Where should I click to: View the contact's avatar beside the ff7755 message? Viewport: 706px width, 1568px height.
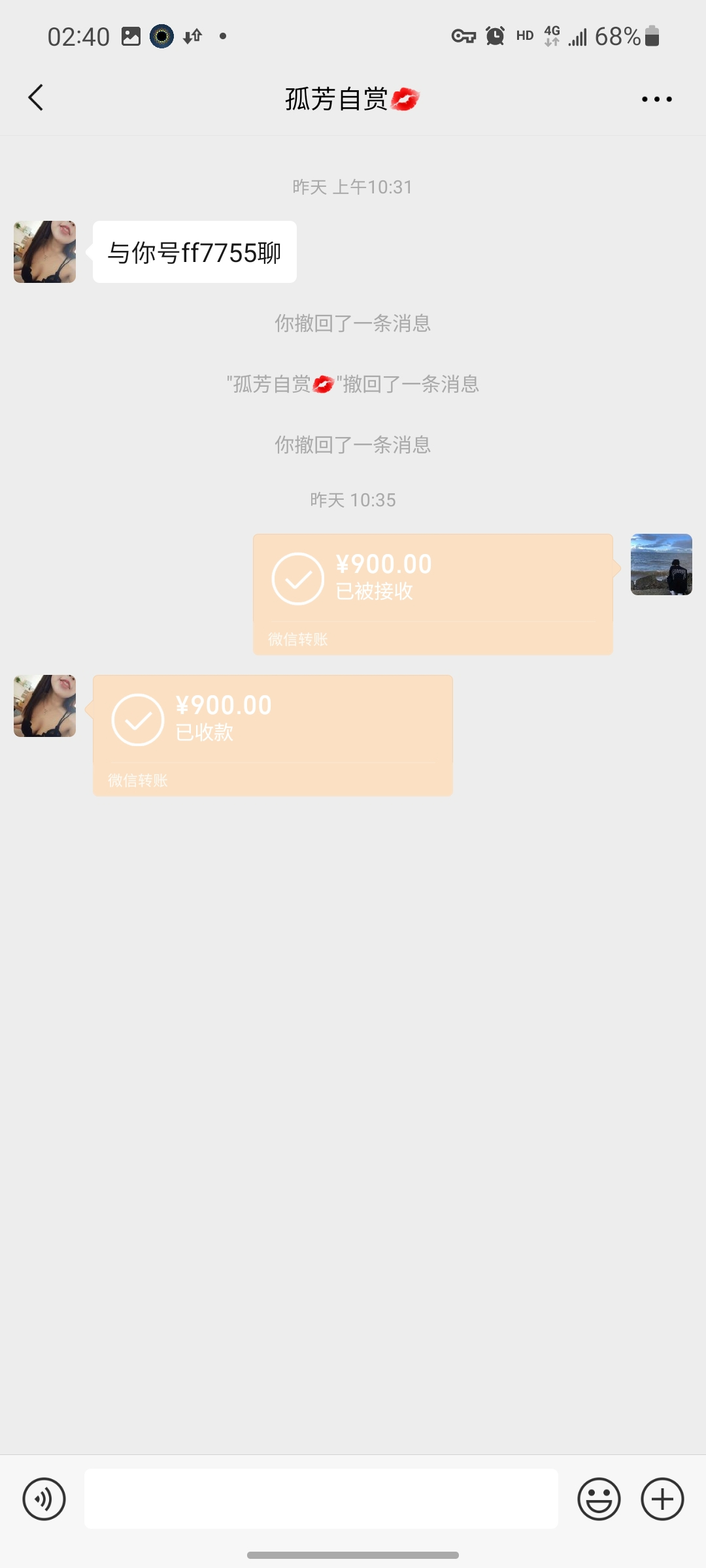pos(44,252)
